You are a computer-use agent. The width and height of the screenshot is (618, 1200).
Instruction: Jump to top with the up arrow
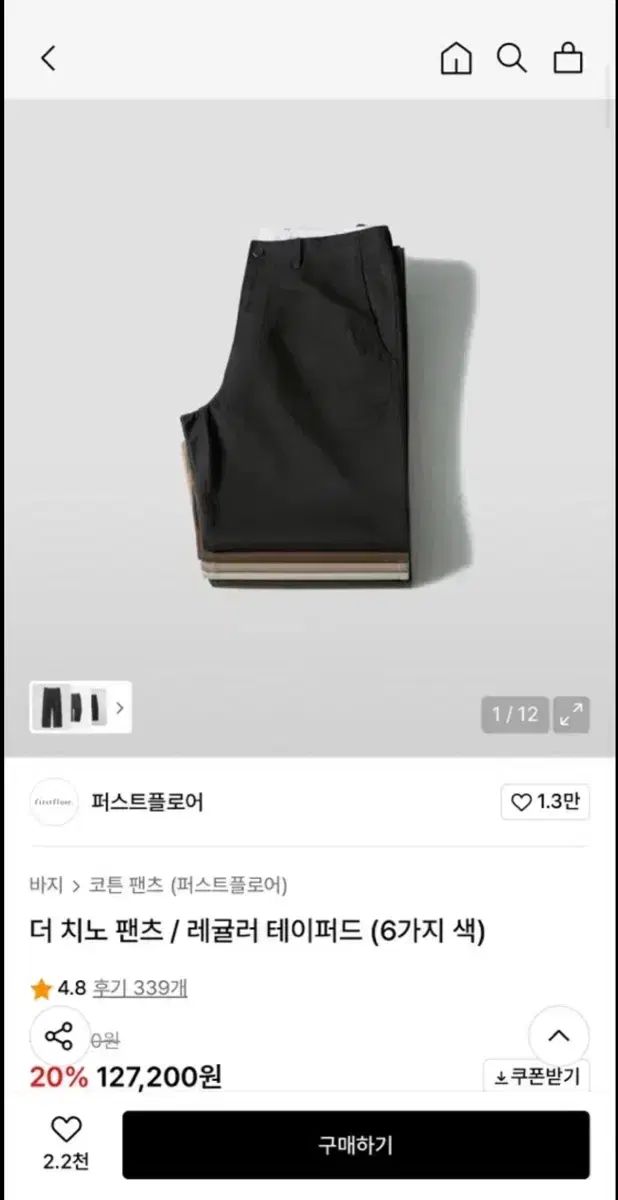(x=559, y=1036)
